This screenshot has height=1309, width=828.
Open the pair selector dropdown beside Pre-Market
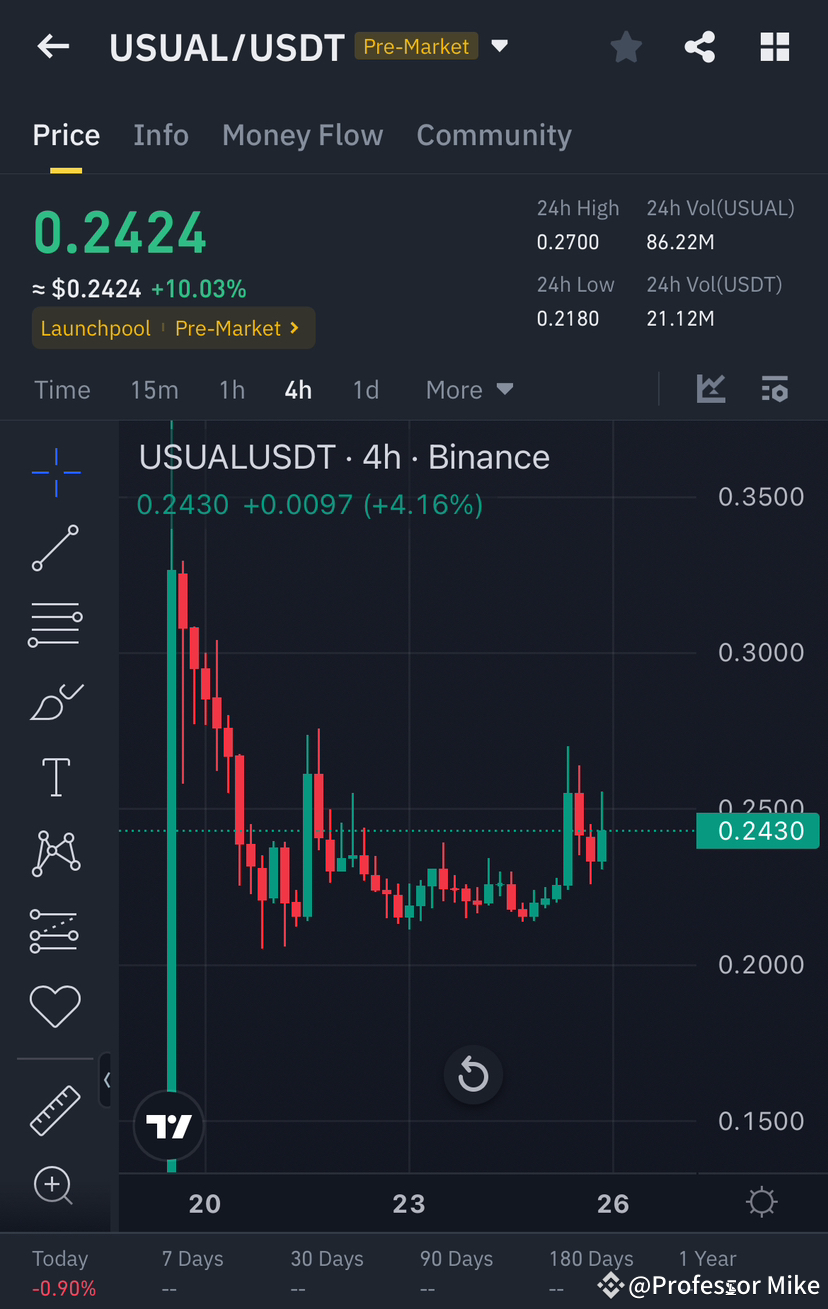coord(499,46)
